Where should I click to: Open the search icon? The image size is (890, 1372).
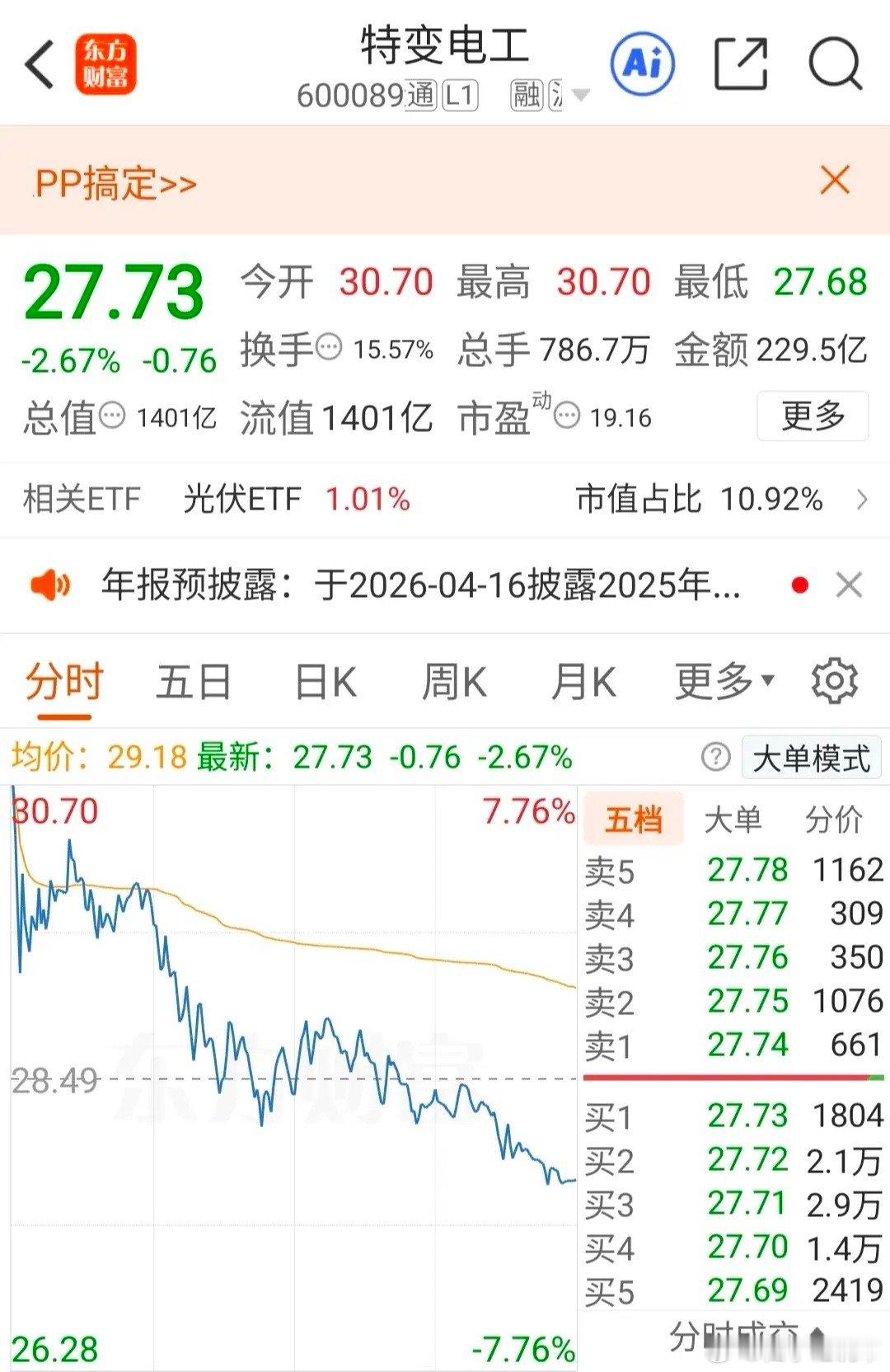[x=835, y=62]
